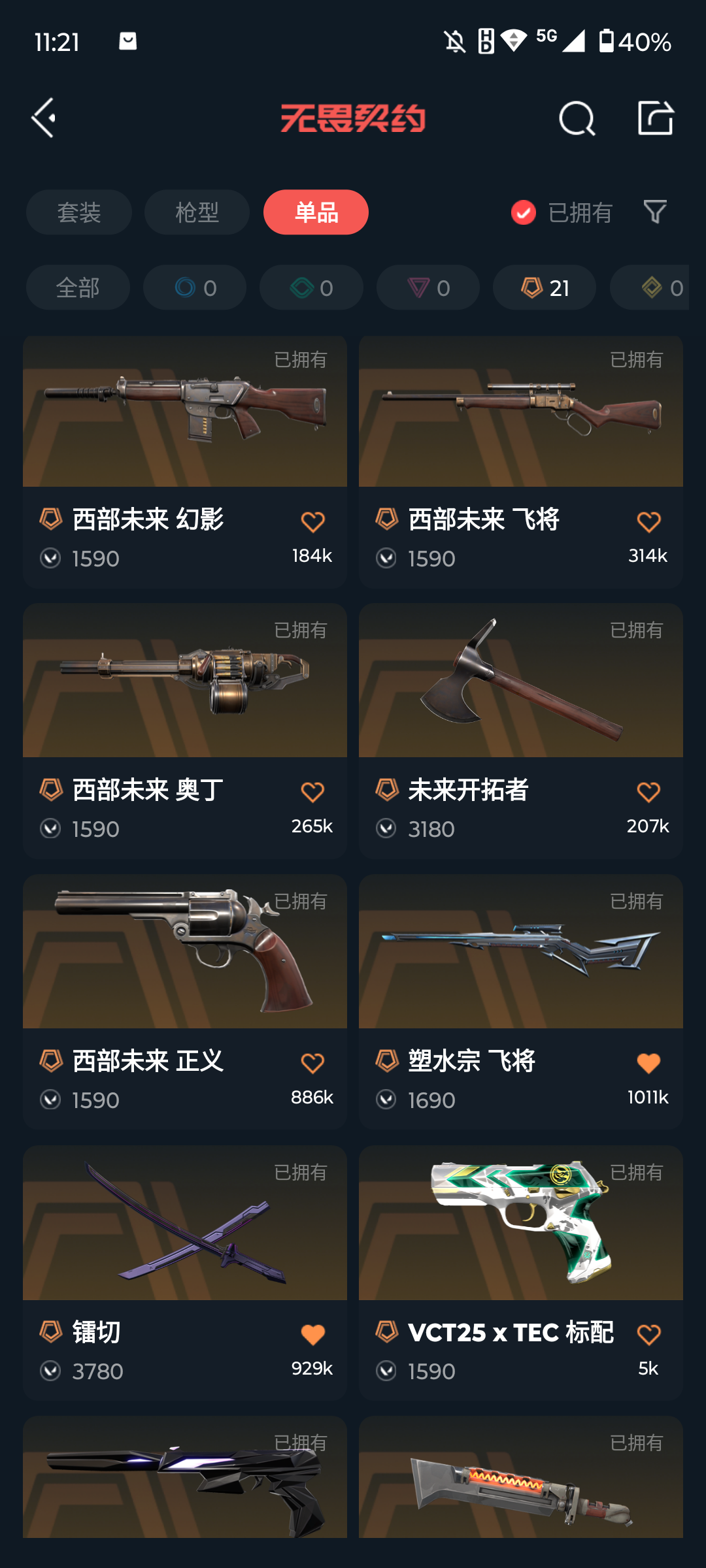Image resolution: width=706 pixels, height=1568 pixels.
Task: Go back with the top-left arrow
Action: (x=44, y=118)
